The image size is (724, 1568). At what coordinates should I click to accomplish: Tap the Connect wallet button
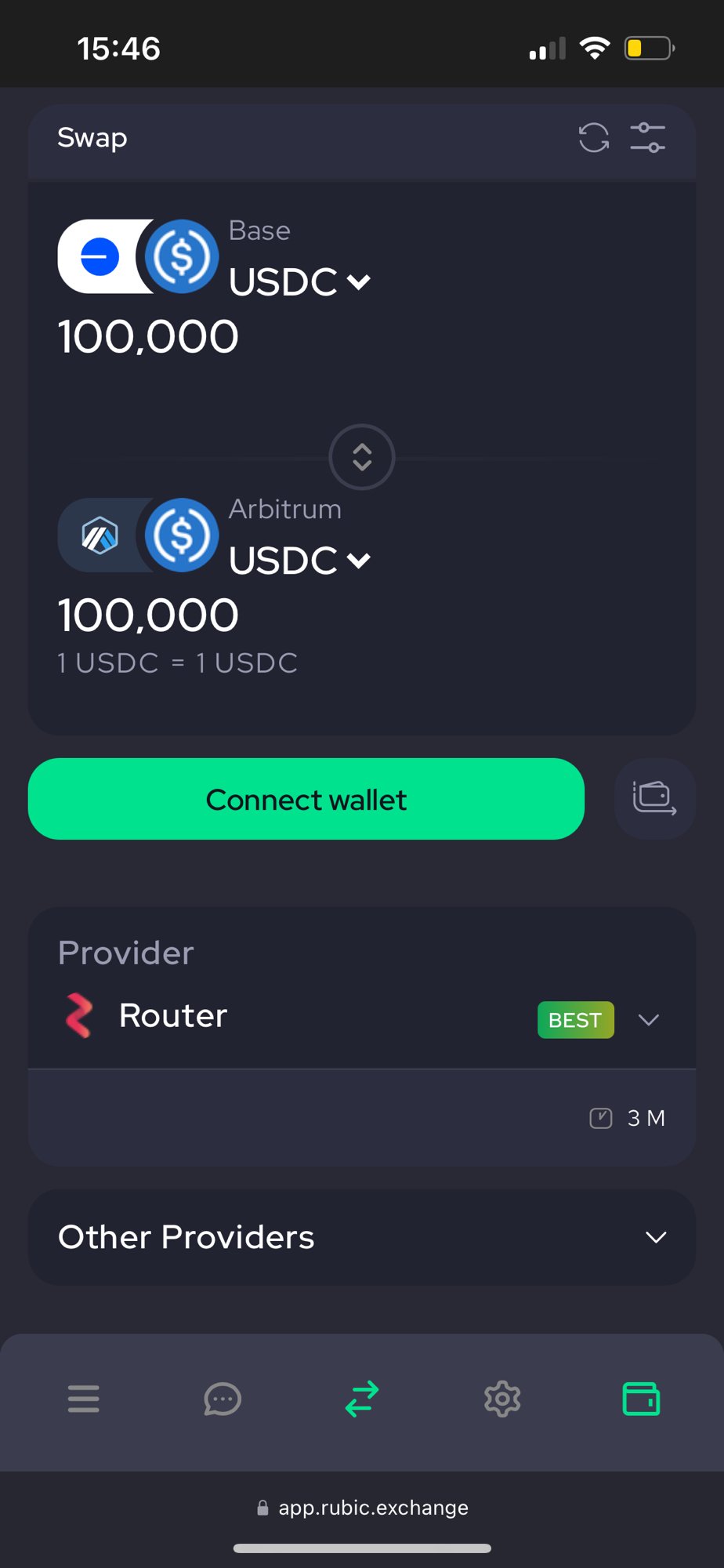coord(306,799)
